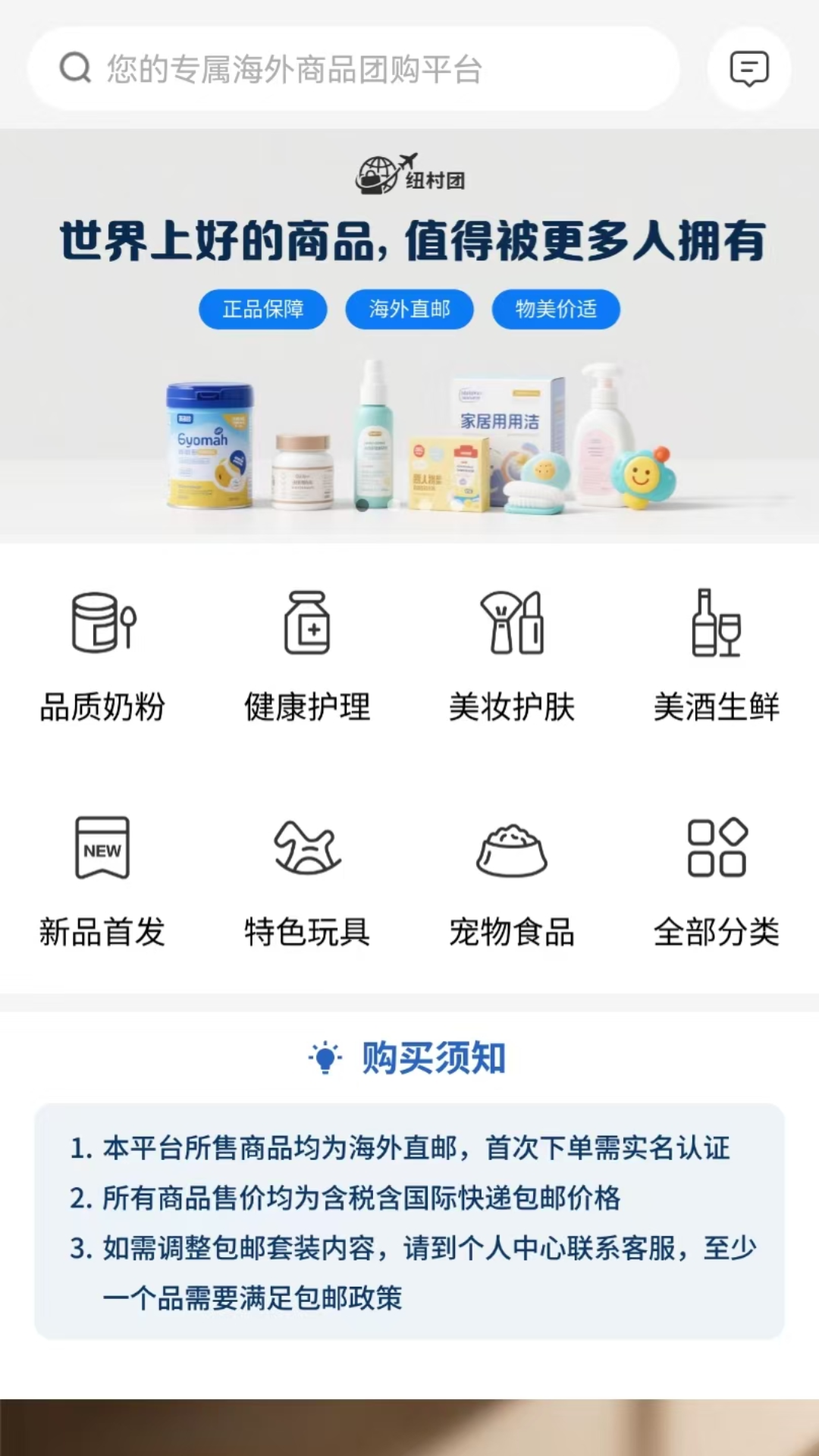Click the magnifying glass search icon
The image size is (819, 1456).
73,69
